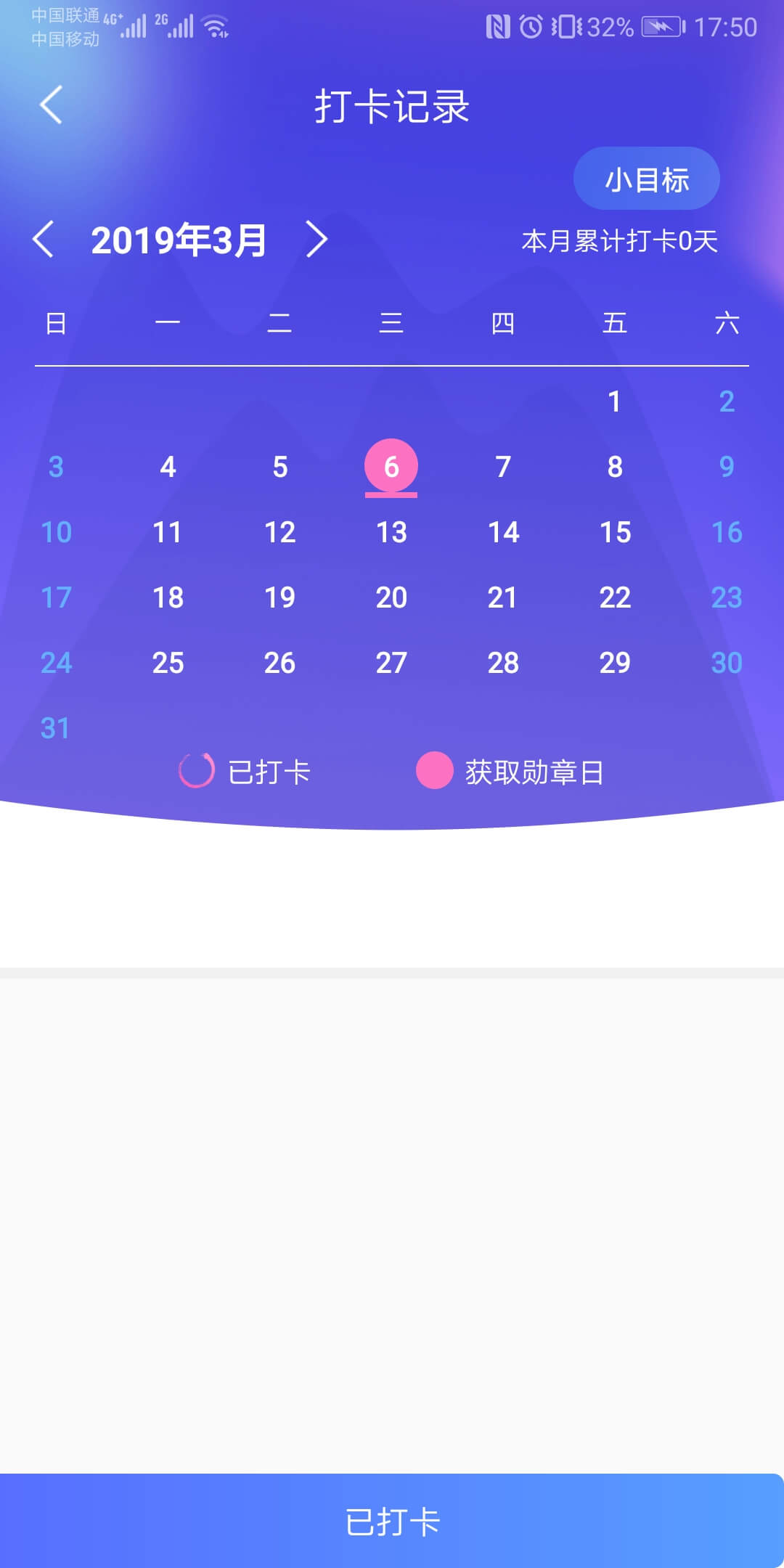This screenshot has width=784, height=1568.
Task: Go to the previous month
Action: [x=44, y=240]
